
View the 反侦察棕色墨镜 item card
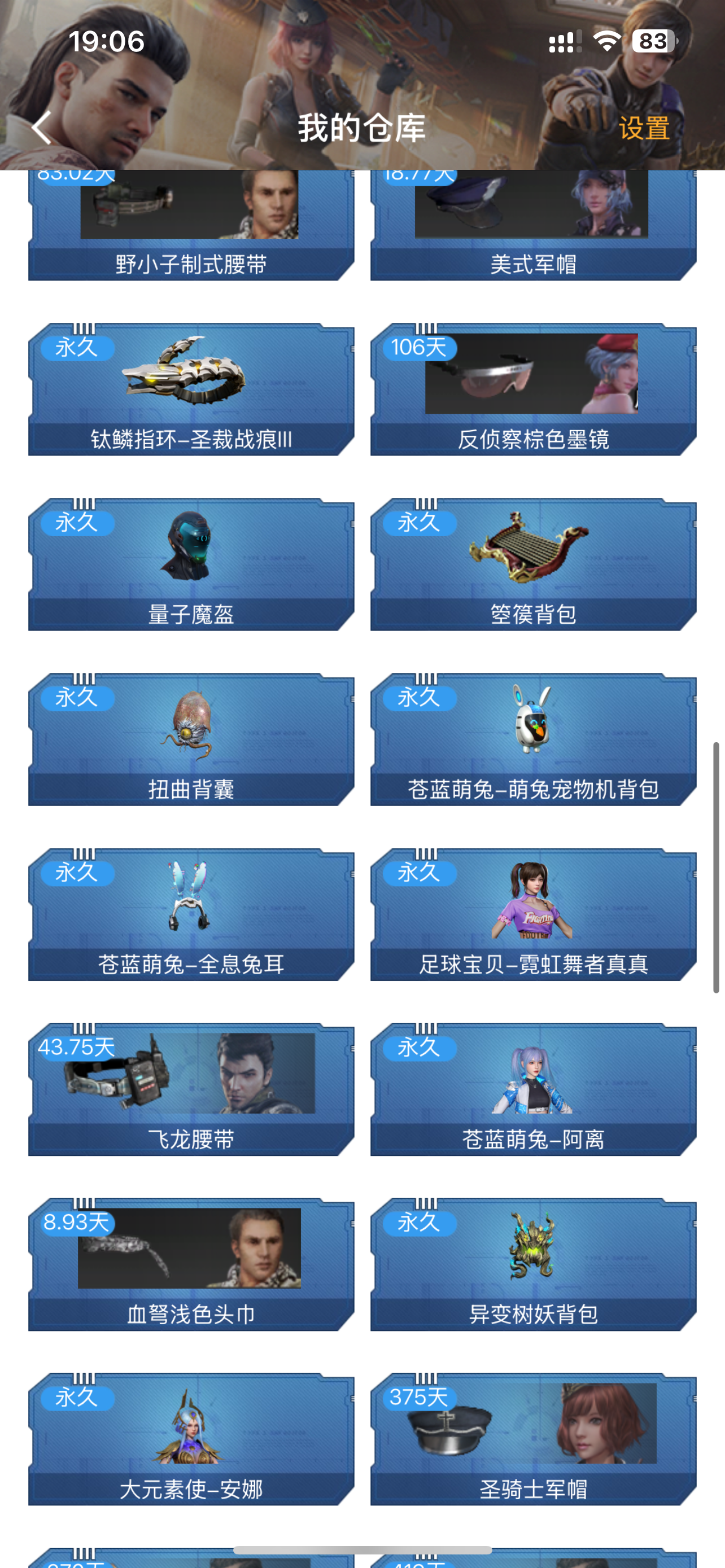coord(533,389)
